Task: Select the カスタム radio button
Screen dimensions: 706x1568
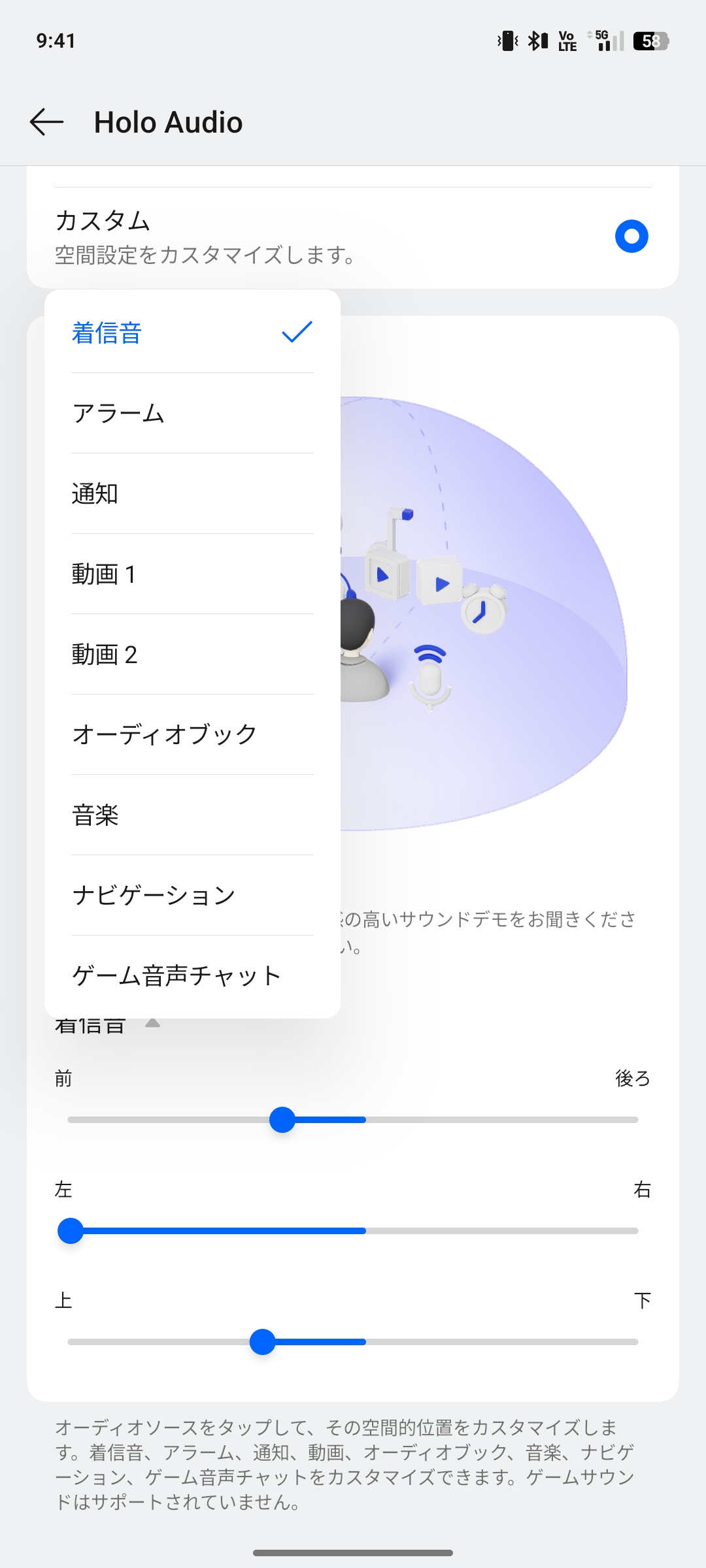Action: tap(631, 237)
